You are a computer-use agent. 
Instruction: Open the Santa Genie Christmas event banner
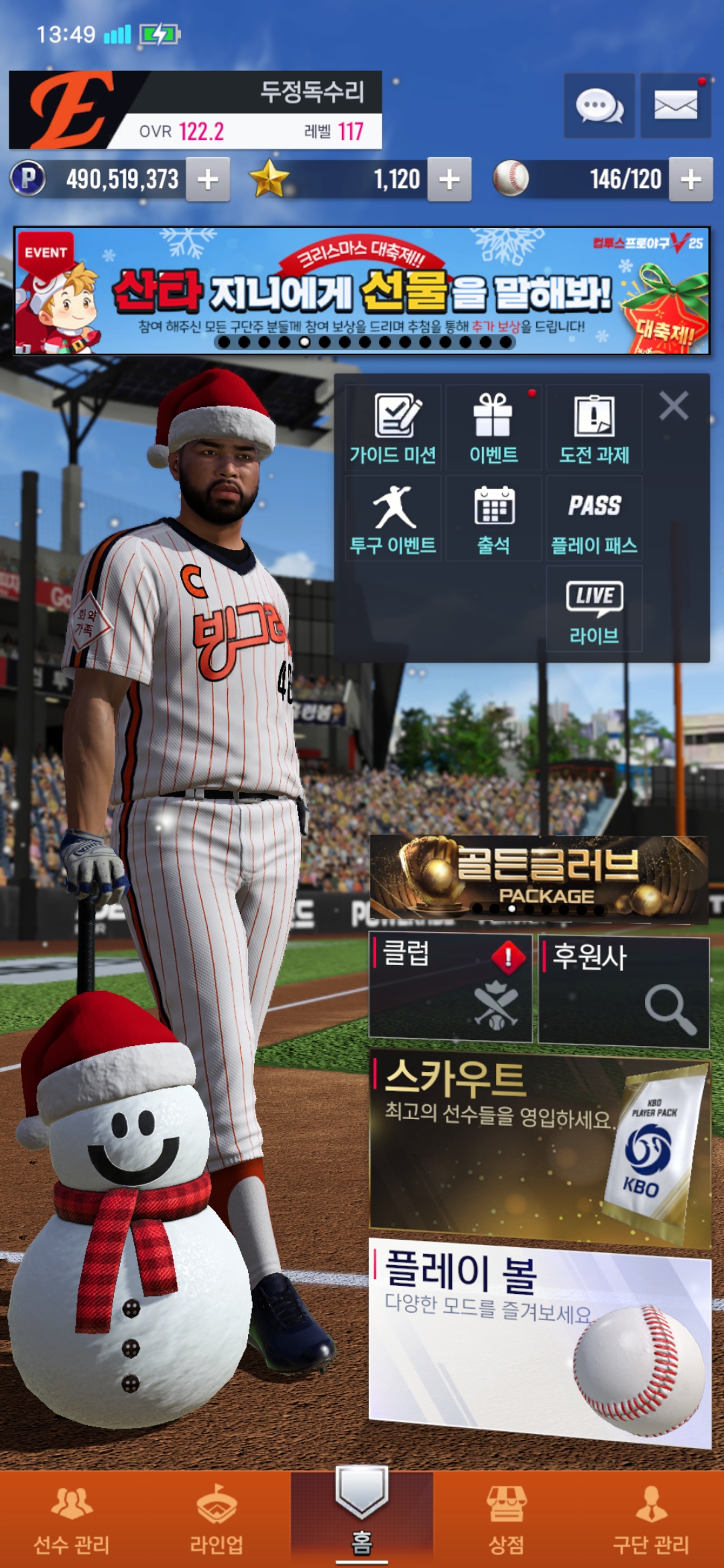coord(362,290)
